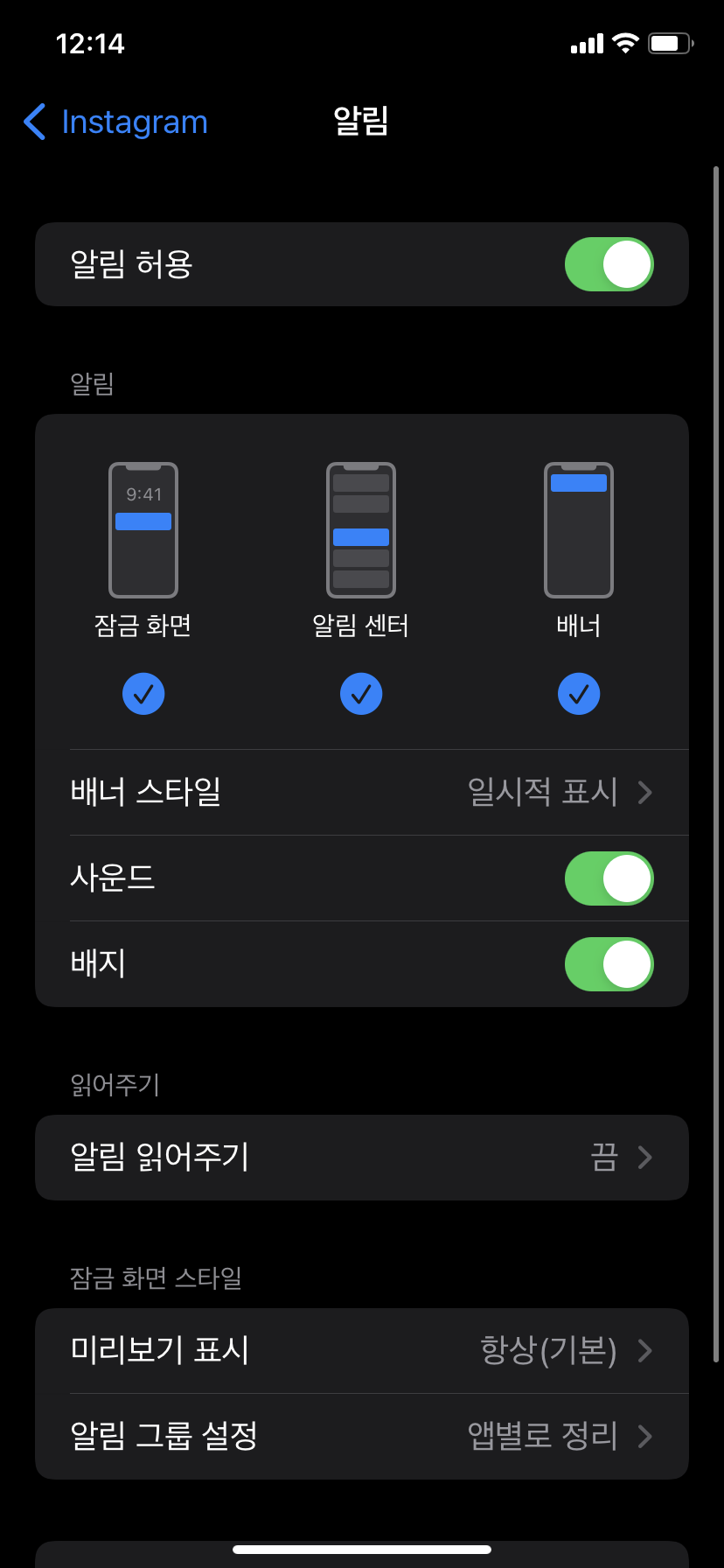Uncheck the 배너 alert option

[x=579, y=694]
